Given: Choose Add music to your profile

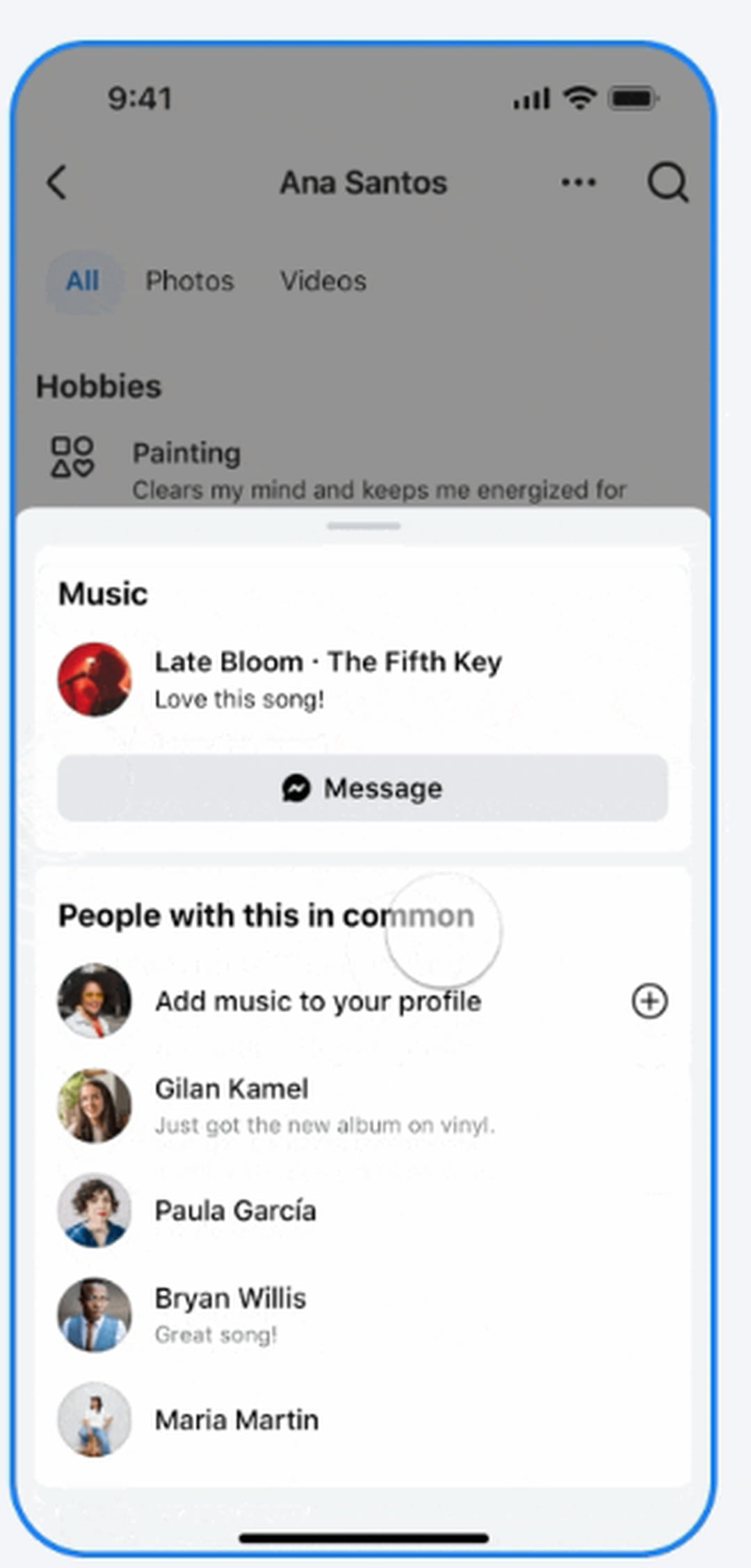Looking at the screenshot, I should (318, 1002).
